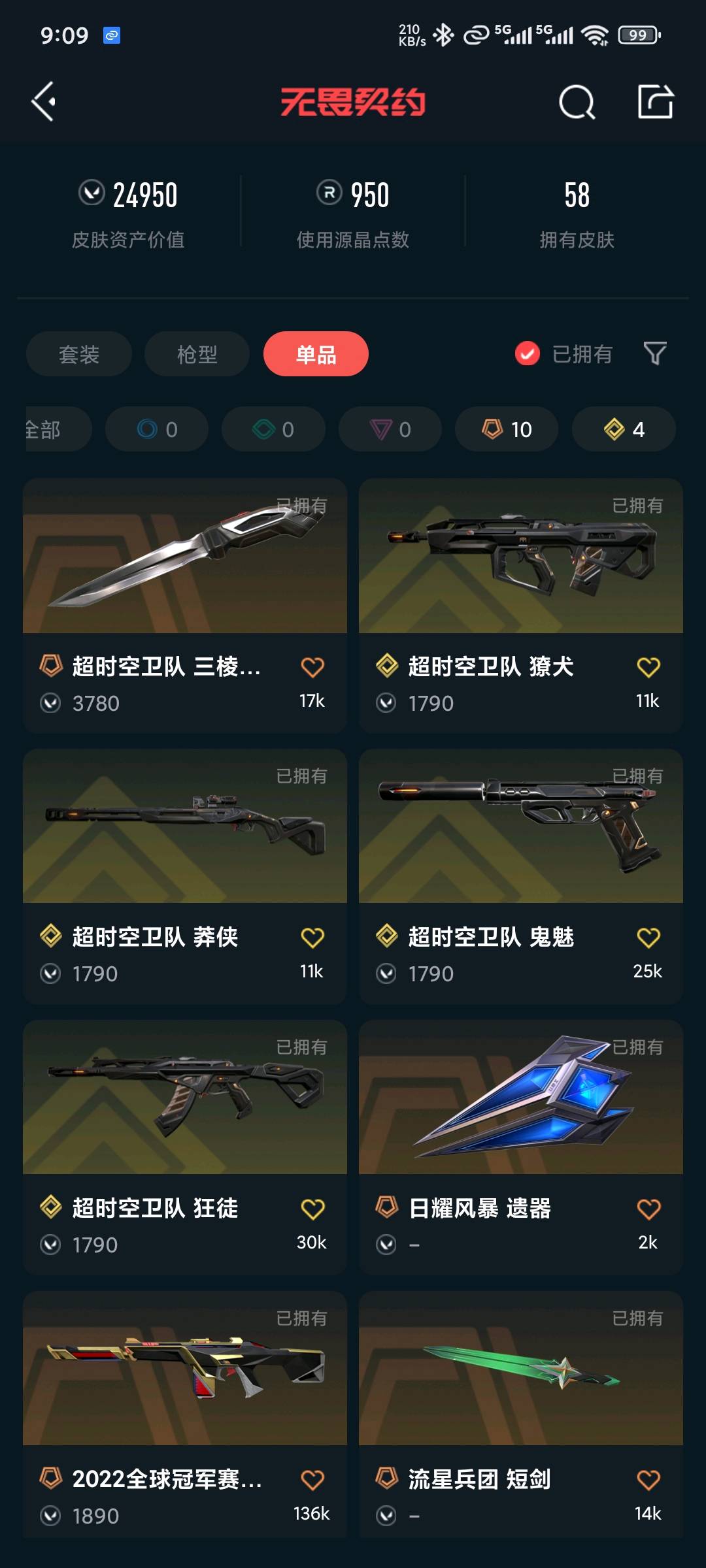Open the 超时空卫队 狂徒 skin card
Viewport: 706px width, 1568px height.
coord(185,1147)
